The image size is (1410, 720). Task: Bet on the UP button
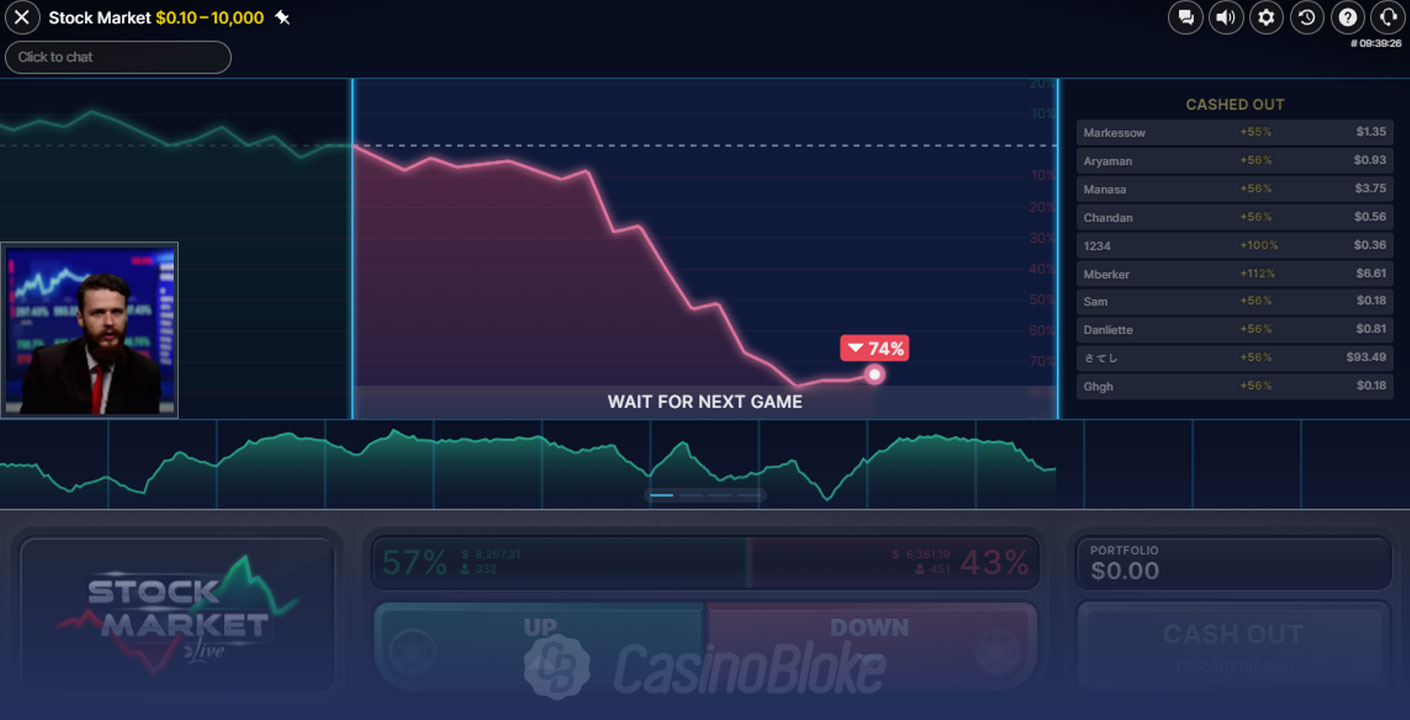540,644
